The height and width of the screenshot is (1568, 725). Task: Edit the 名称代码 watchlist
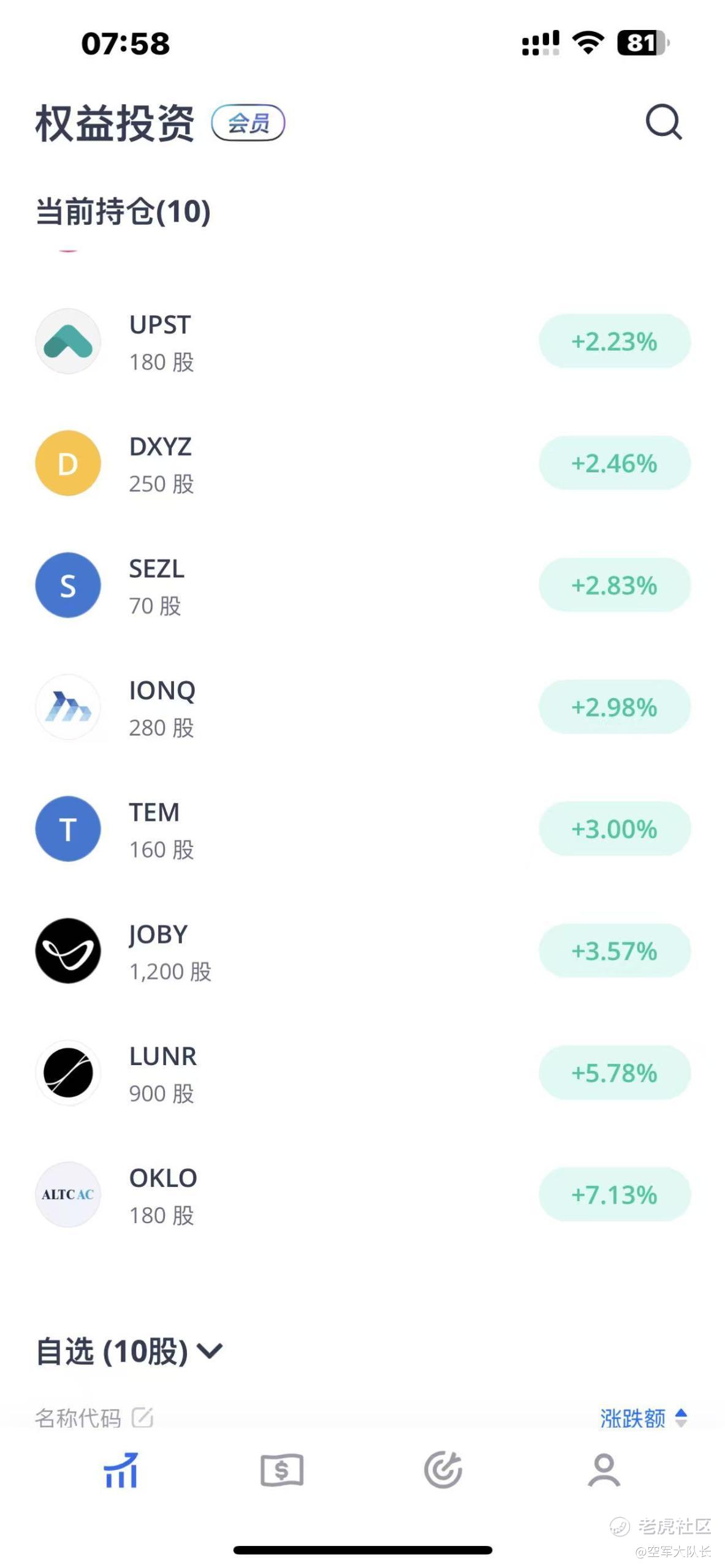pyautogui.click(x=142, y=1417)
